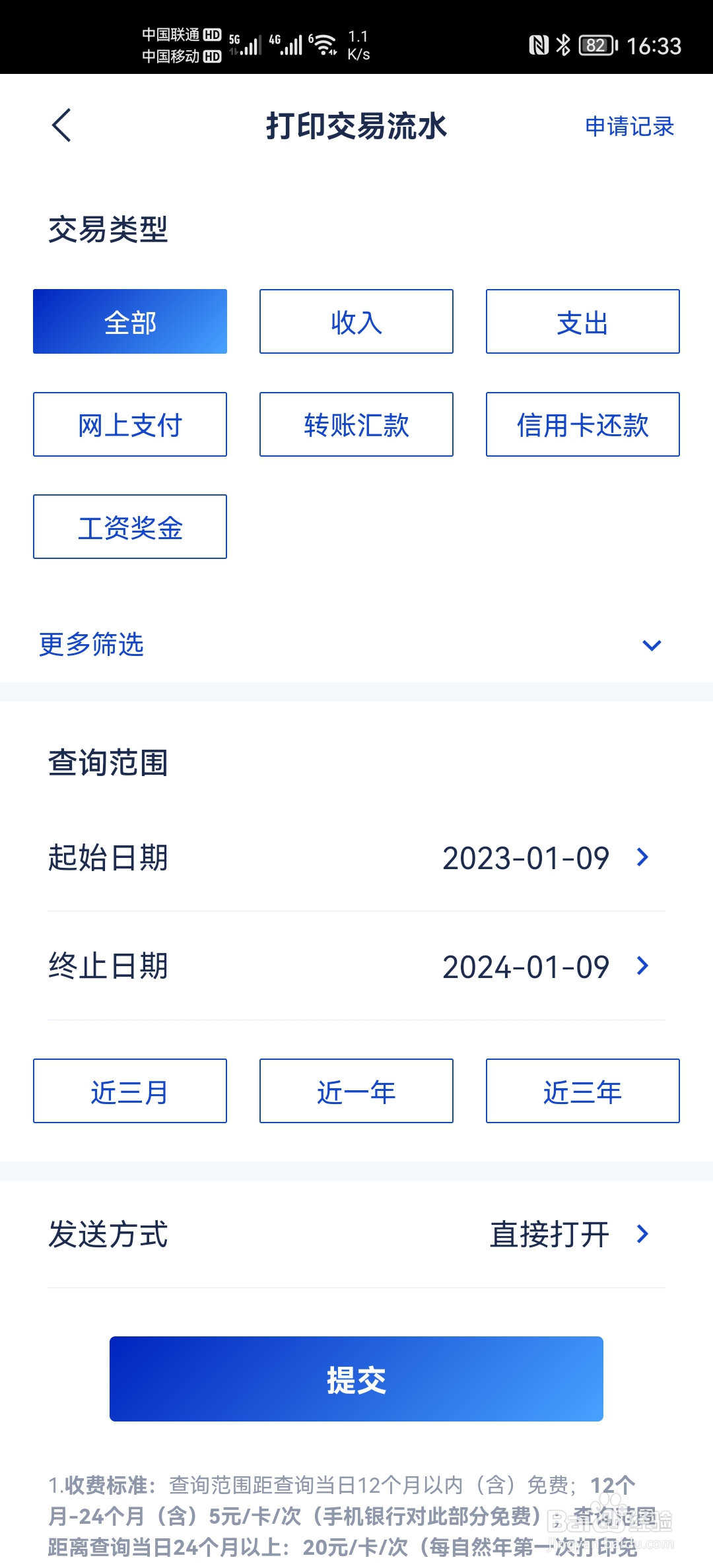Select the 收入 transaction type
This screenshot has height=1568, width=713.
pyautogui.click(x=356, y=321)
